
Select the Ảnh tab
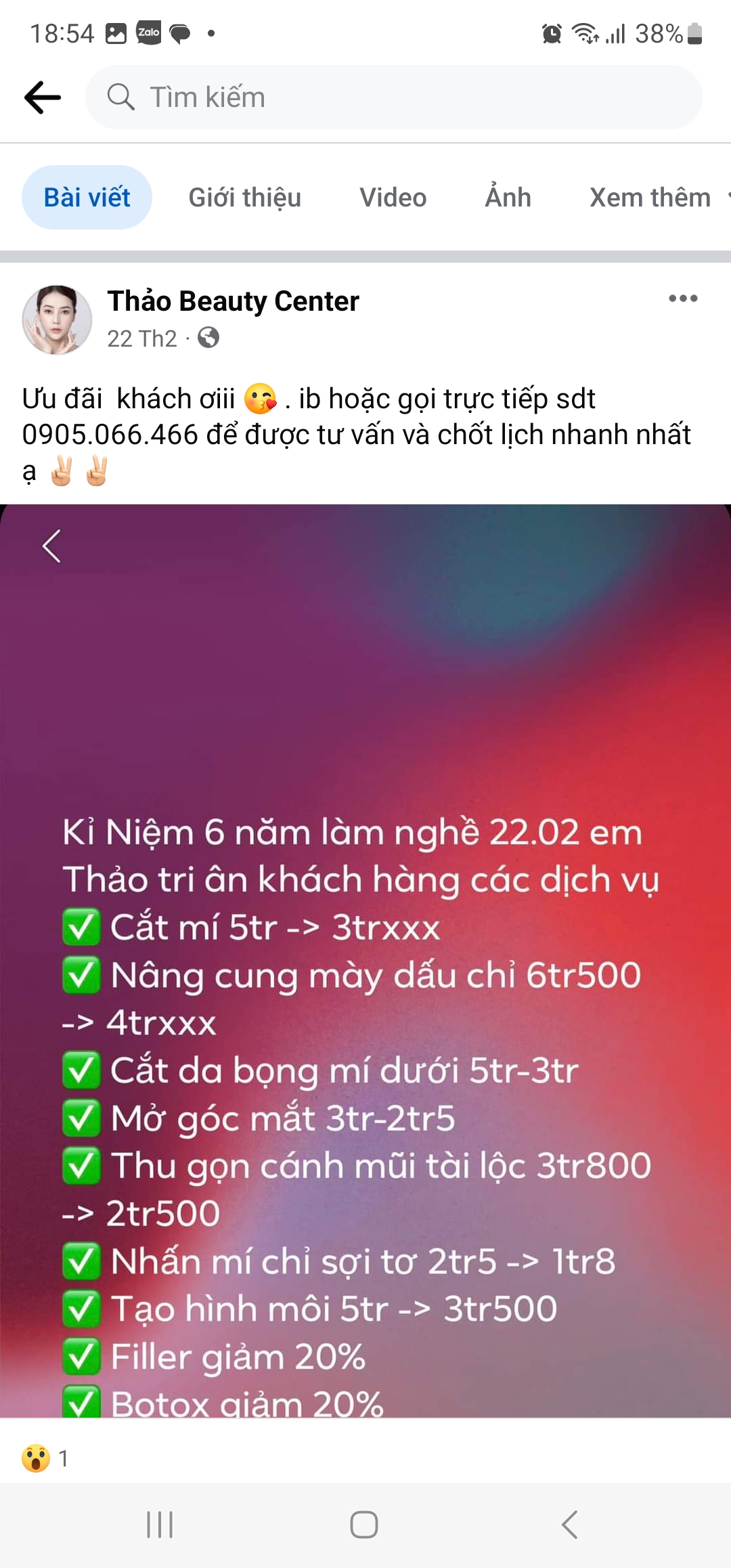[508, 198]
